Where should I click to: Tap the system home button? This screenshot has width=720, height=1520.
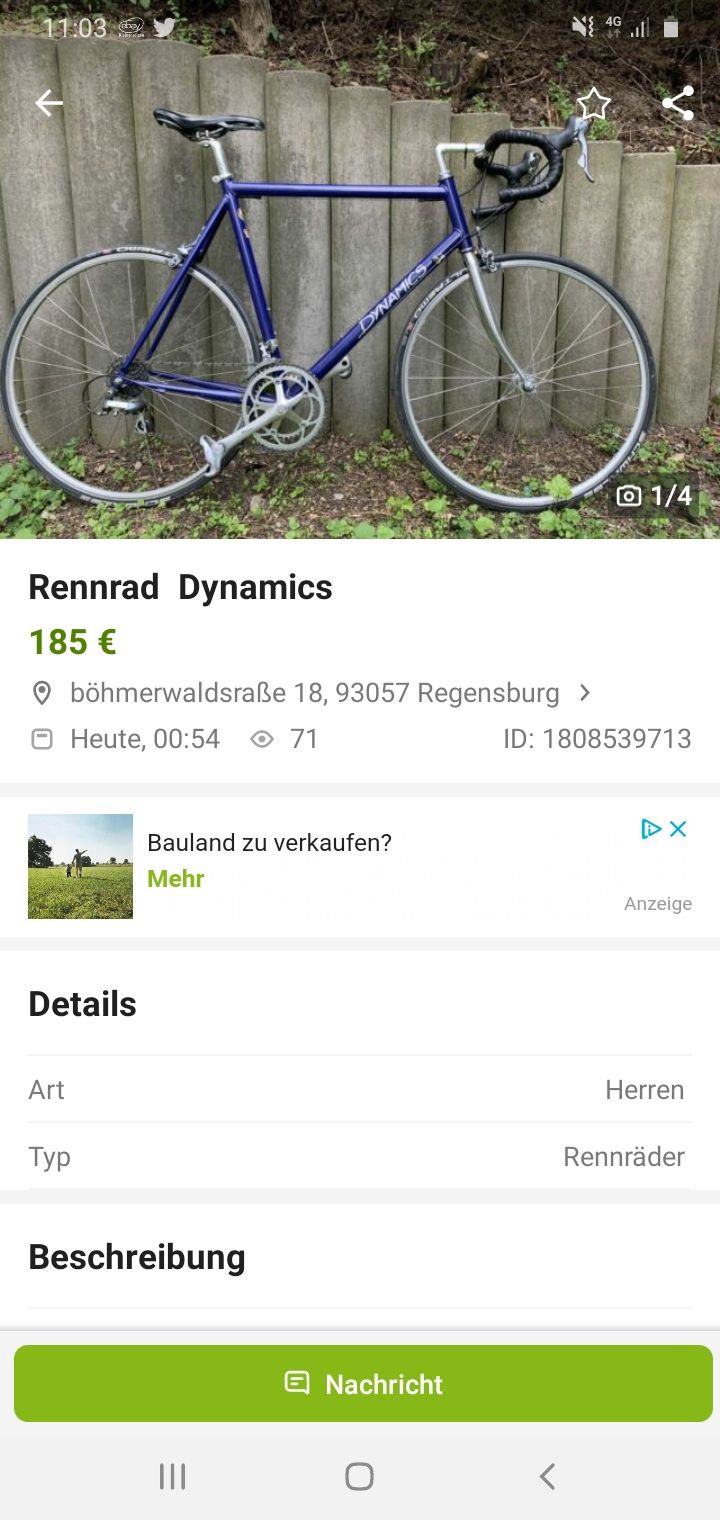click(x=359, y=1476)
